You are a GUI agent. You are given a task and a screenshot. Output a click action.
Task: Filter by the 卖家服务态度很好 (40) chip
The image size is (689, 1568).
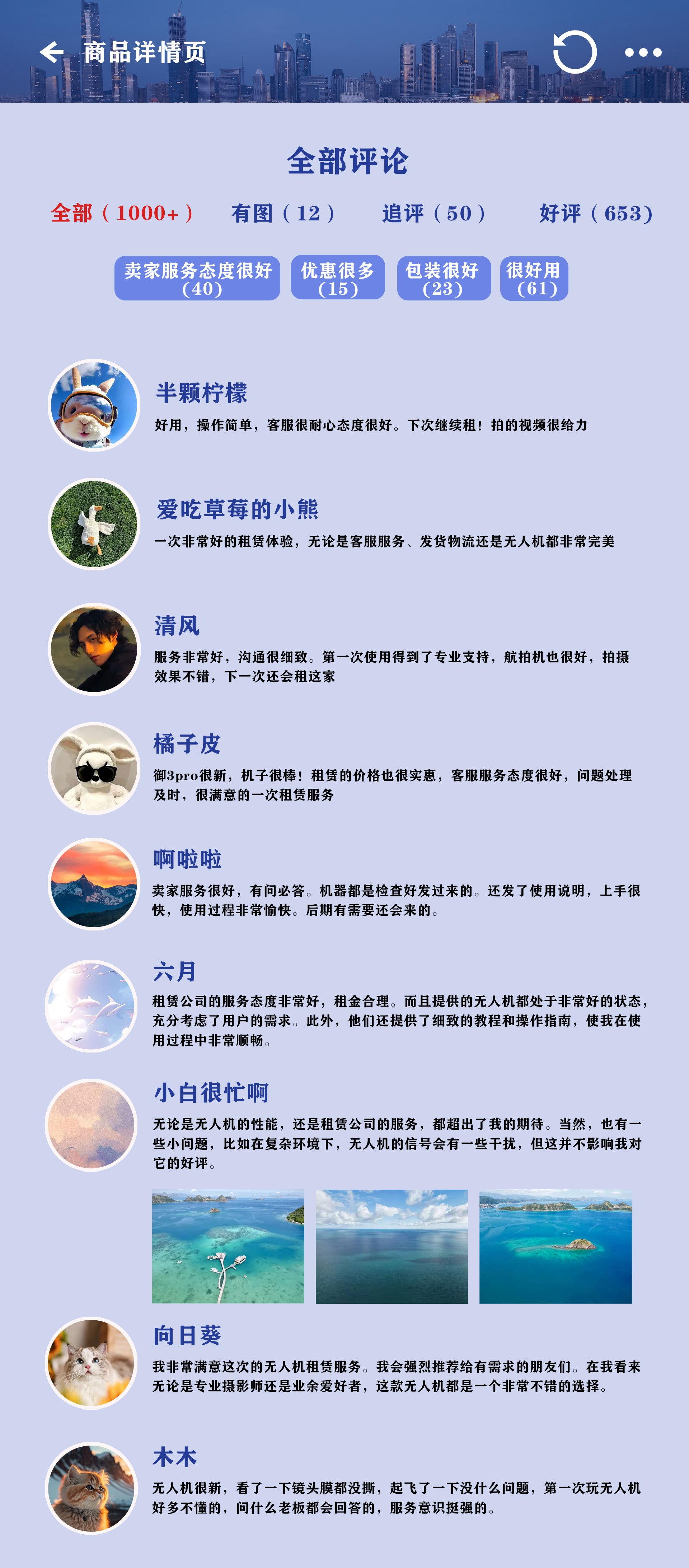(197, 278)
